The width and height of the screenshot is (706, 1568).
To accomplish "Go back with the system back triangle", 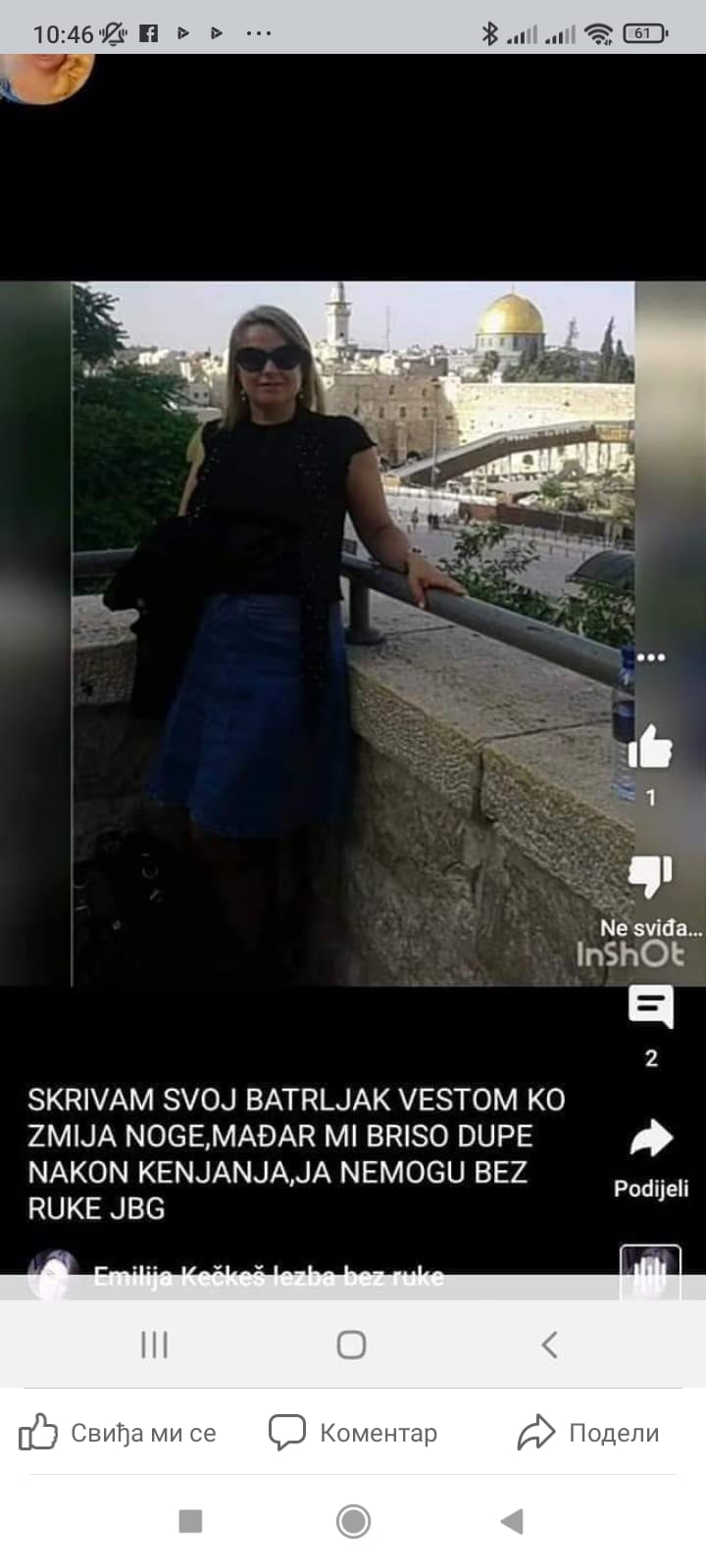I will click(512, 1521).
